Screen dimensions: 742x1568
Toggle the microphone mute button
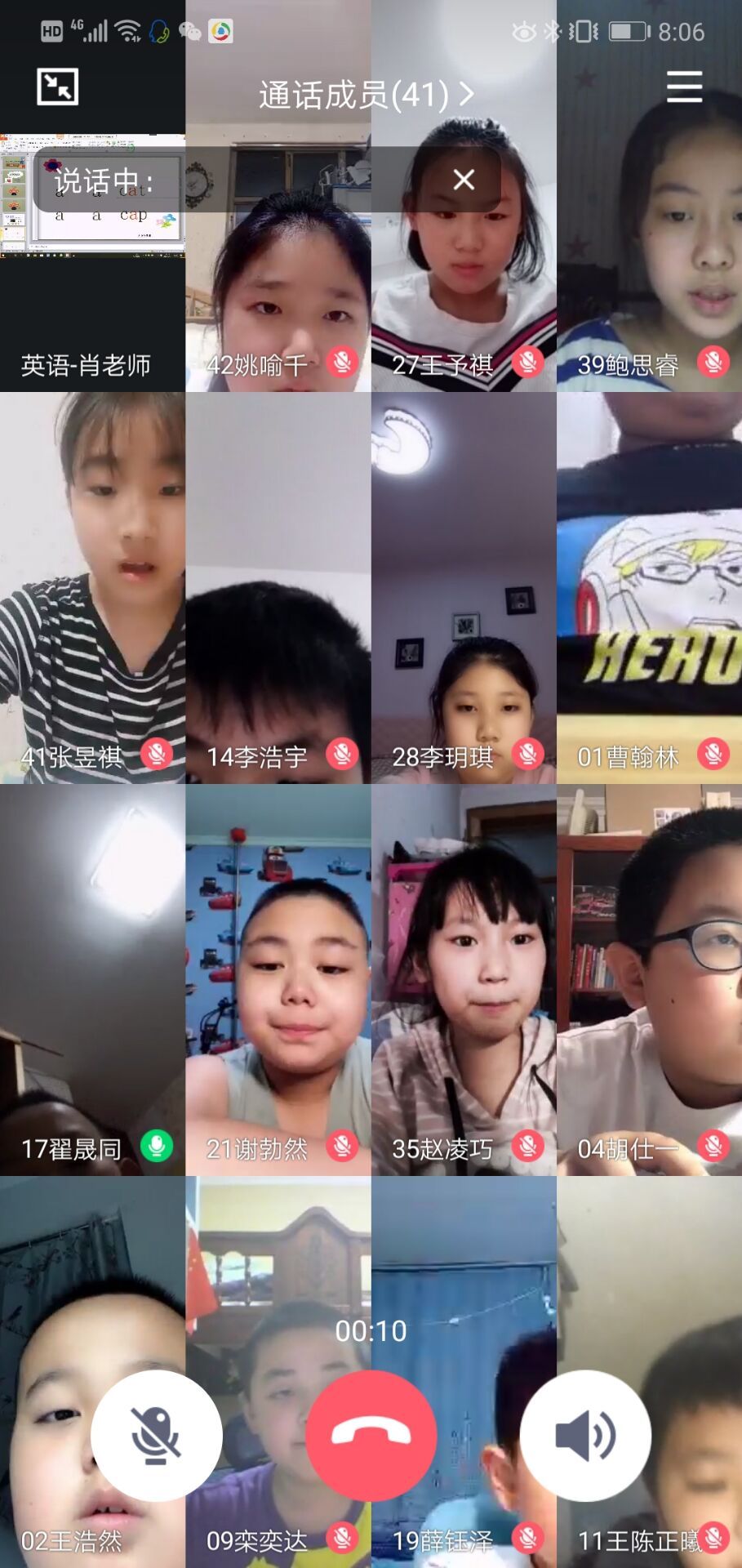(x=156, y=1435)
